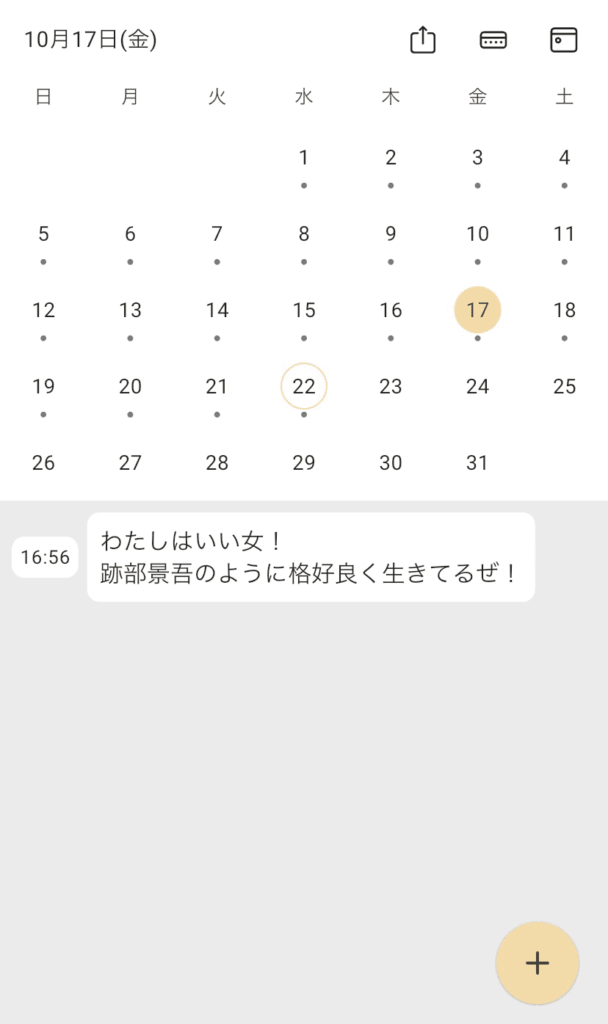Tap the share icon in the top bar
This screenshot has height=1024, width=608.
tap(423, 40)
